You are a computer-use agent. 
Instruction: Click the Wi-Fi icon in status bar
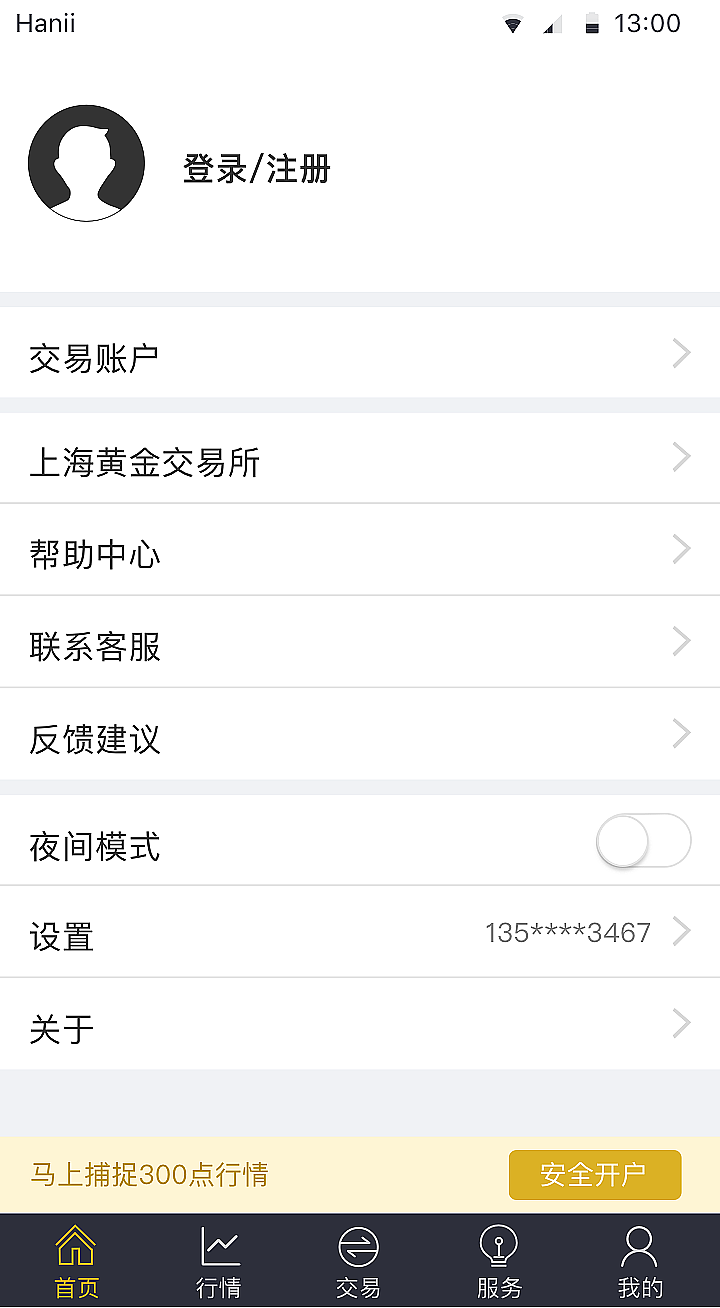[x=513, y=23]
